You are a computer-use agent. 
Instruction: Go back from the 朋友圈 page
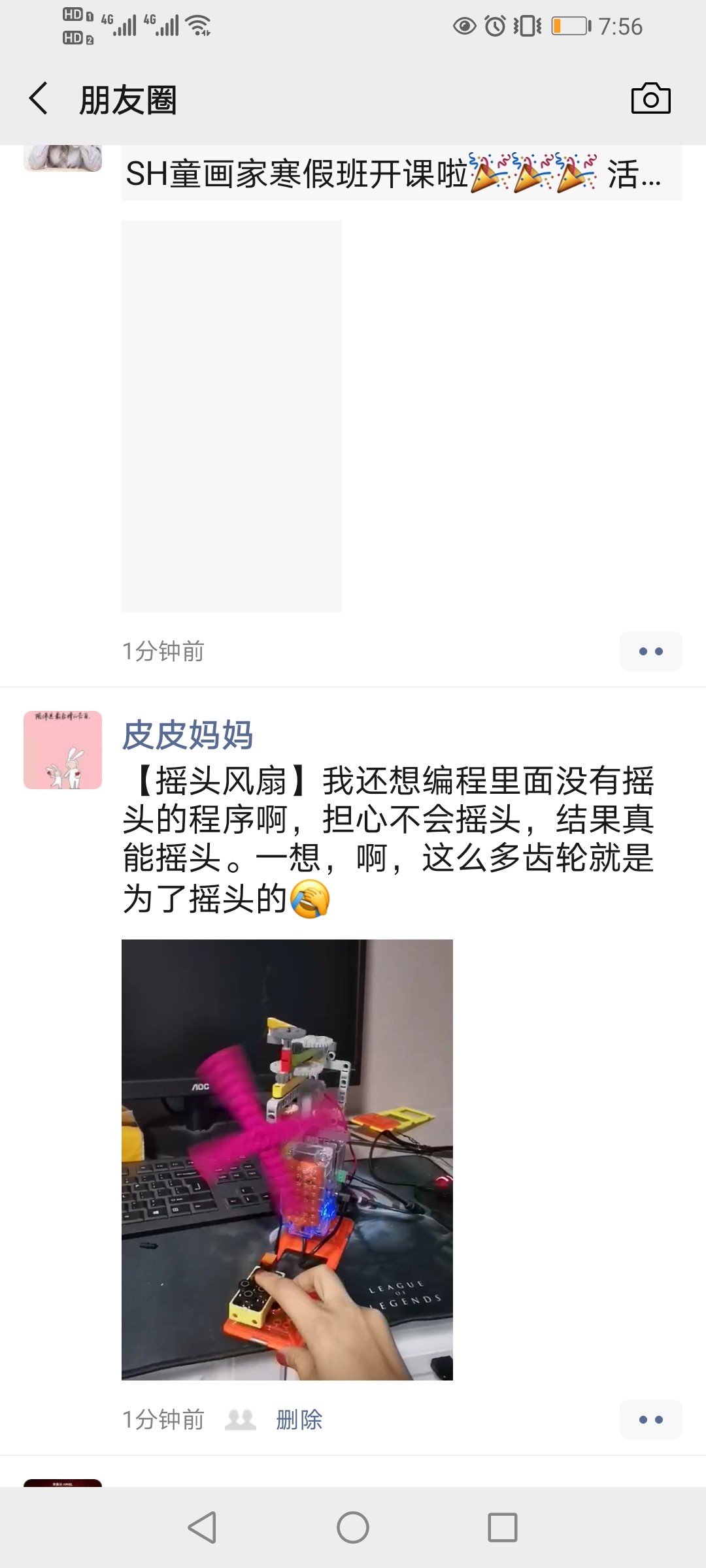point(39,99)
